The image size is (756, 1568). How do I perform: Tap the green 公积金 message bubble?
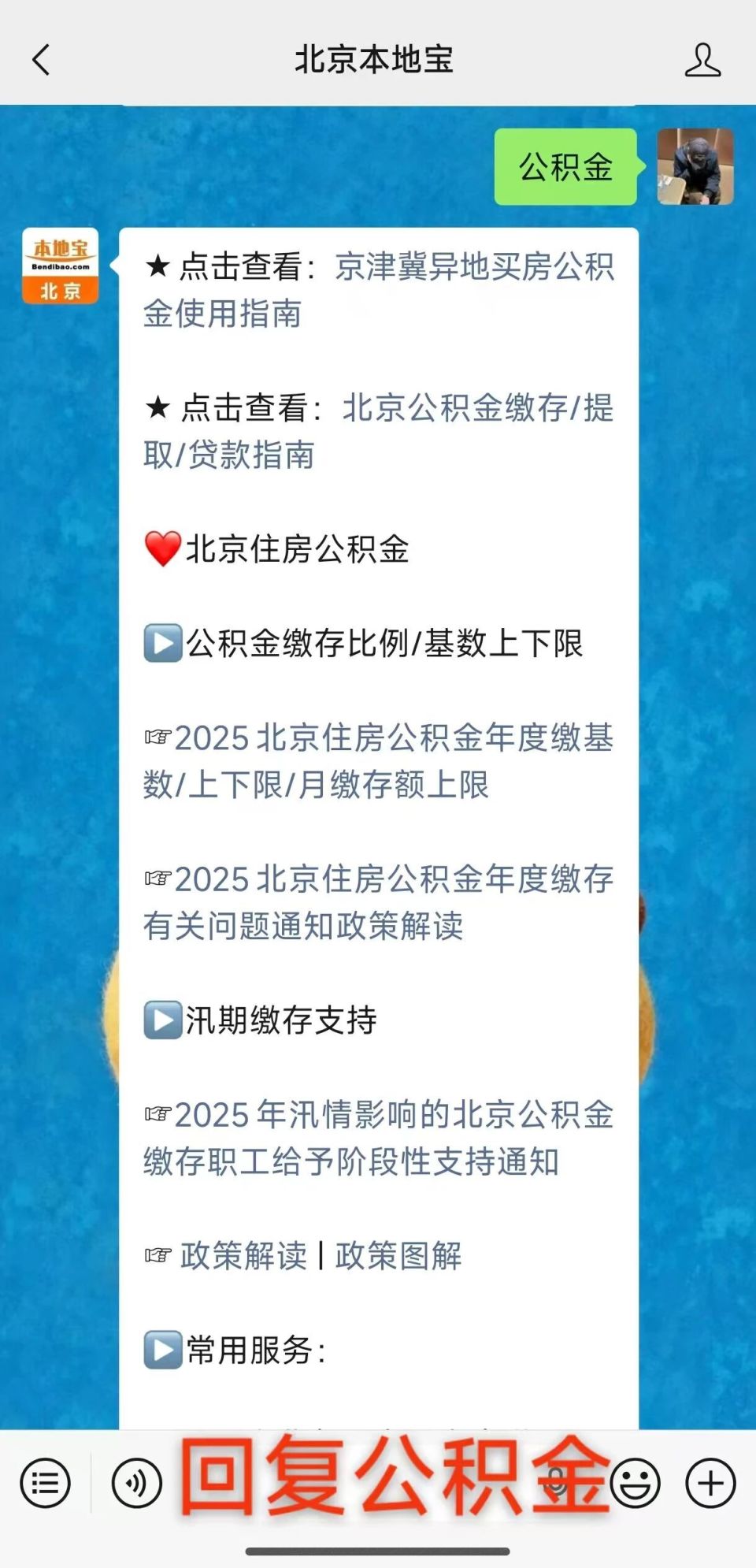564,165
